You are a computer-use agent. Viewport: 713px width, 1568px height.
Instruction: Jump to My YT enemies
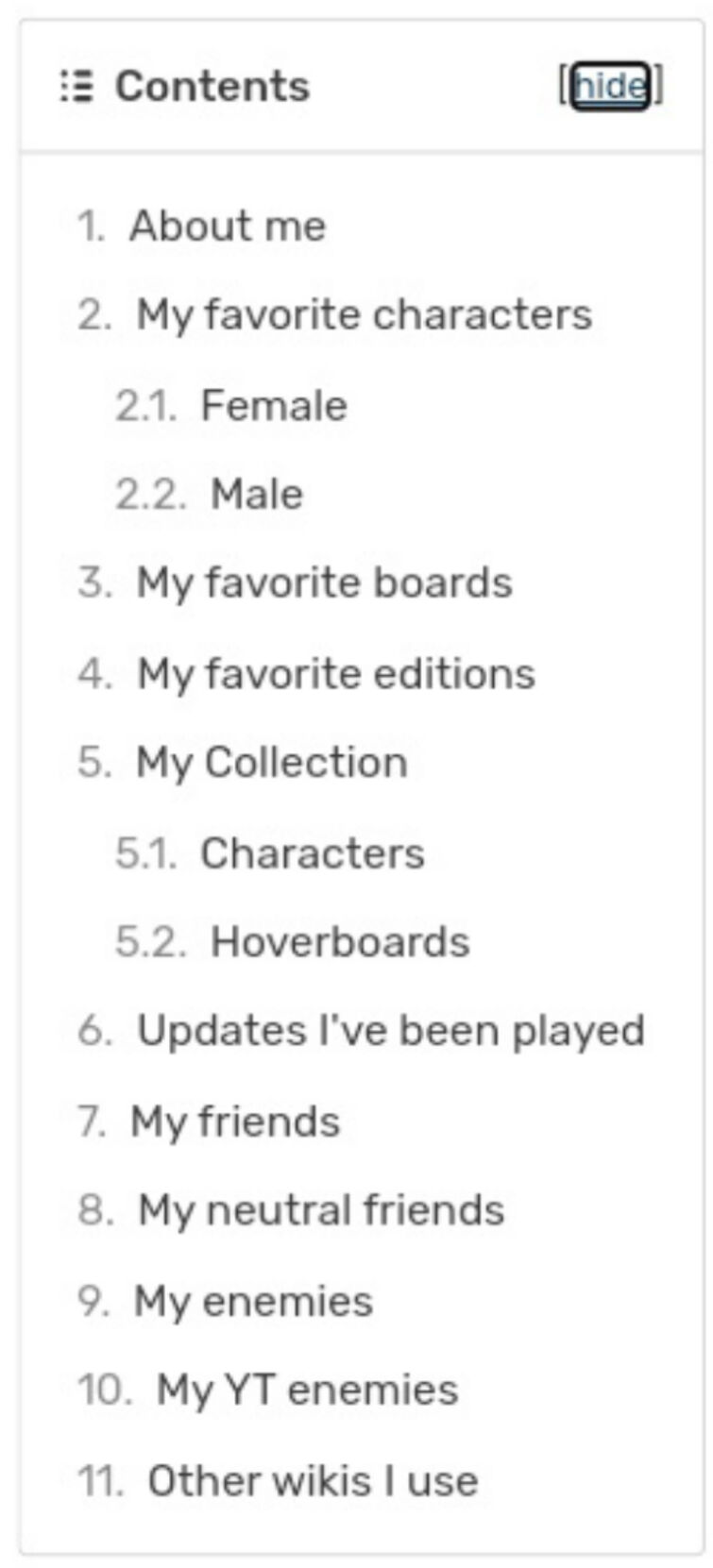(x=267, y=1391)
